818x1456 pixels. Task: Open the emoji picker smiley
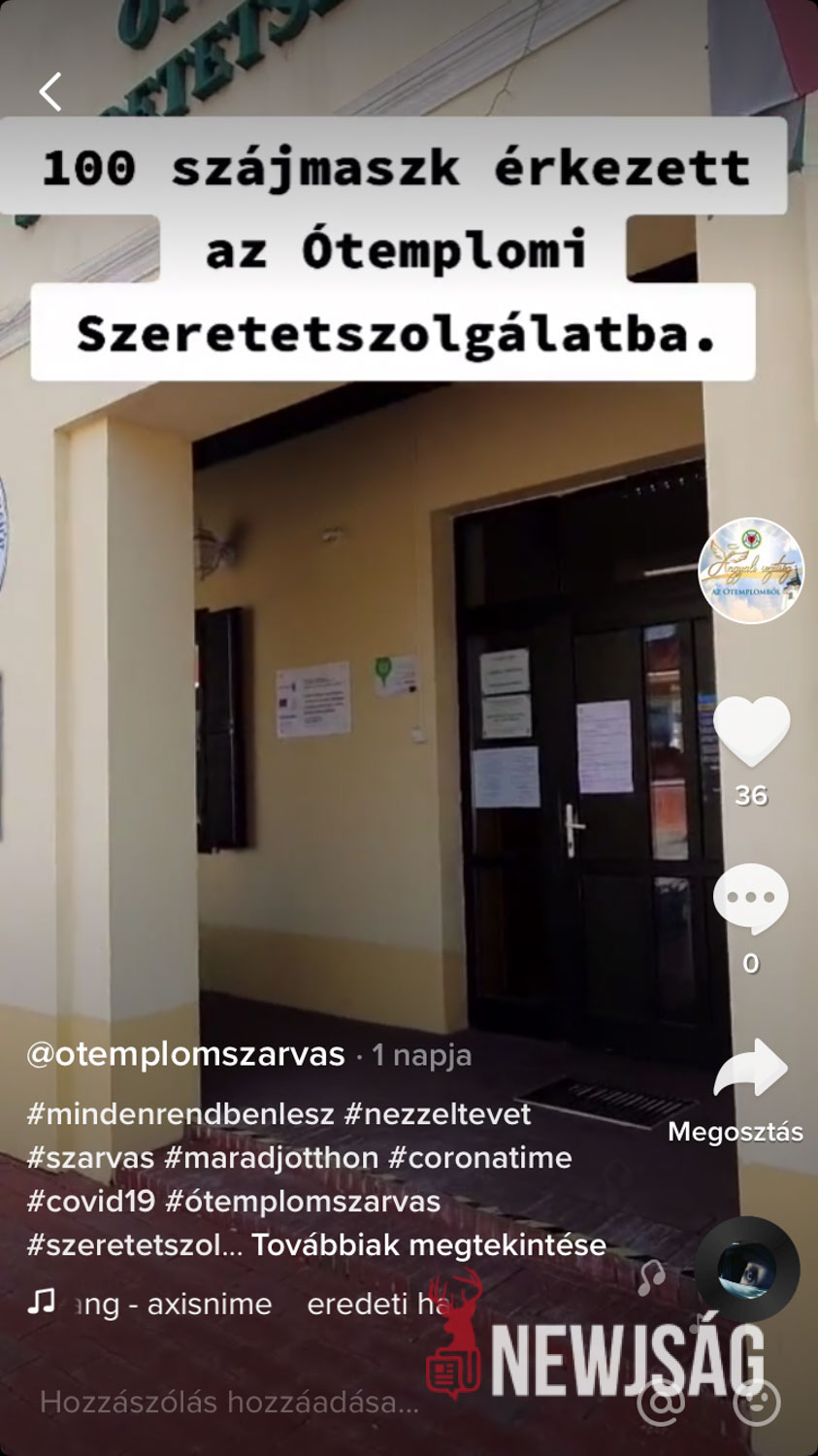pyautogui.click(x=756, y=1403)
